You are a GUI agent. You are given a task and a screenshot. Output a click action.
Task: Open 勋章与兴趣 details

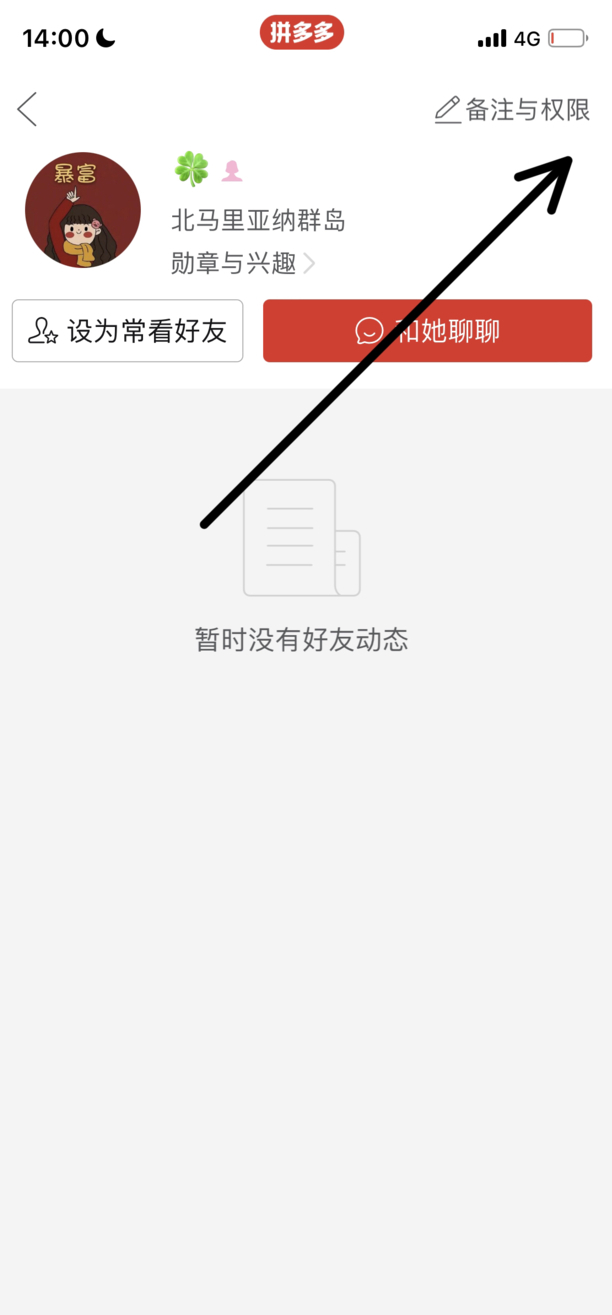click(x=243, y=264)
